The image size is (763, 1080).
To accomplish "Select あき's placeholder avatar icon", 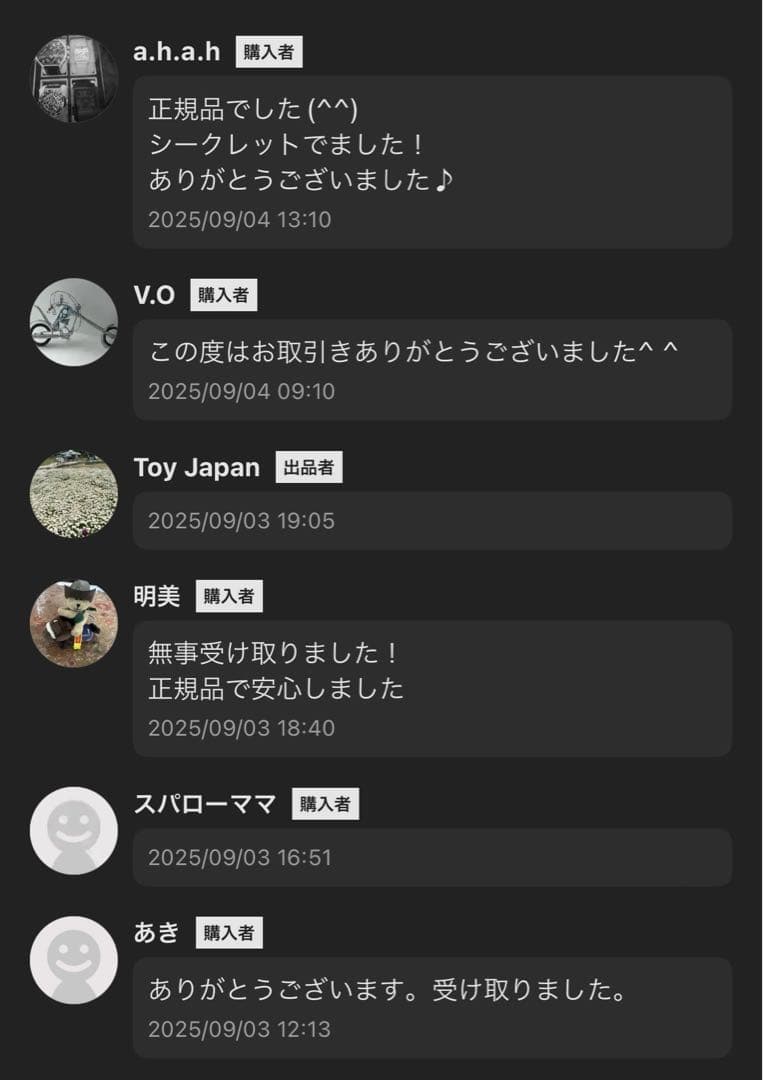I will click(74, 961).
